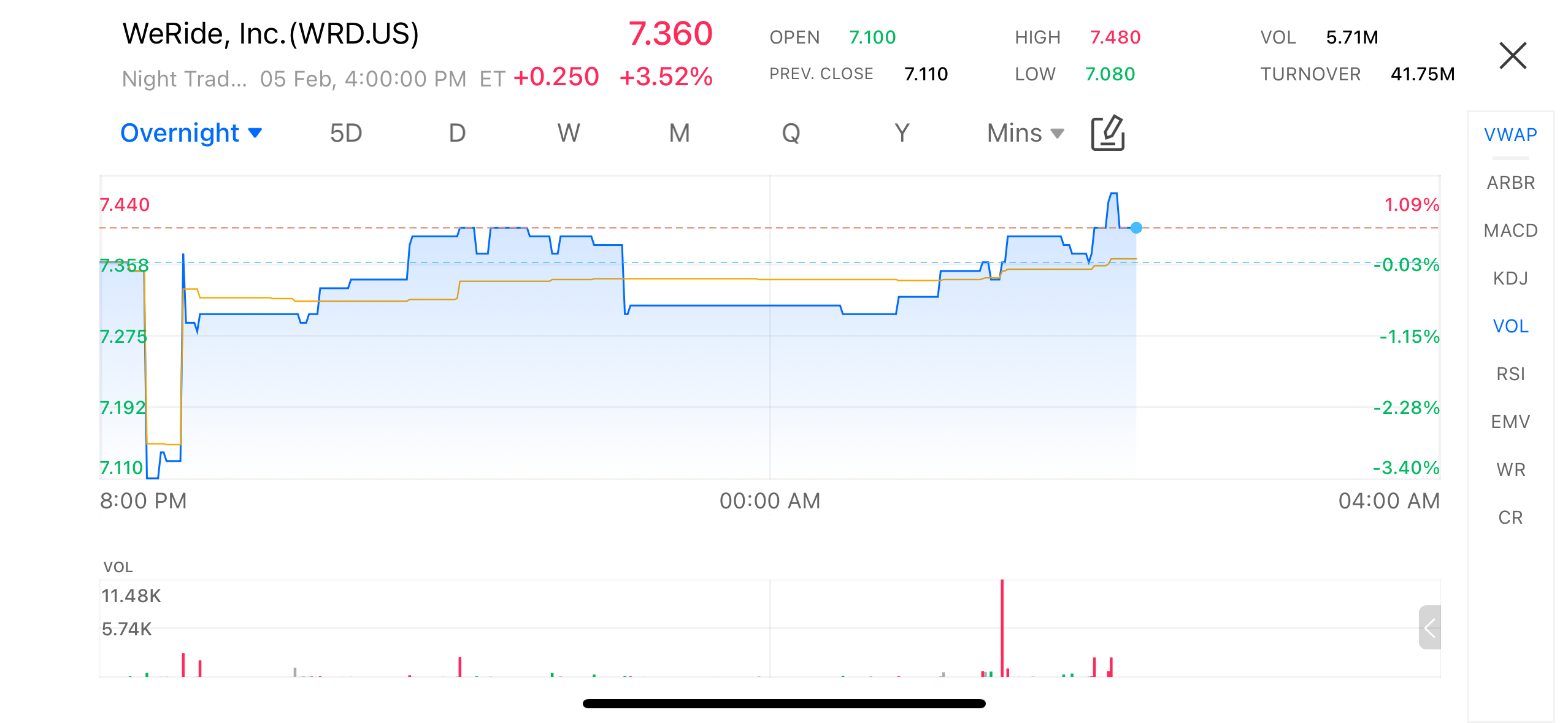Collapse indicator panel with side arrow
Screen dimensions: 1568x723
click(x=1429, y=627)
